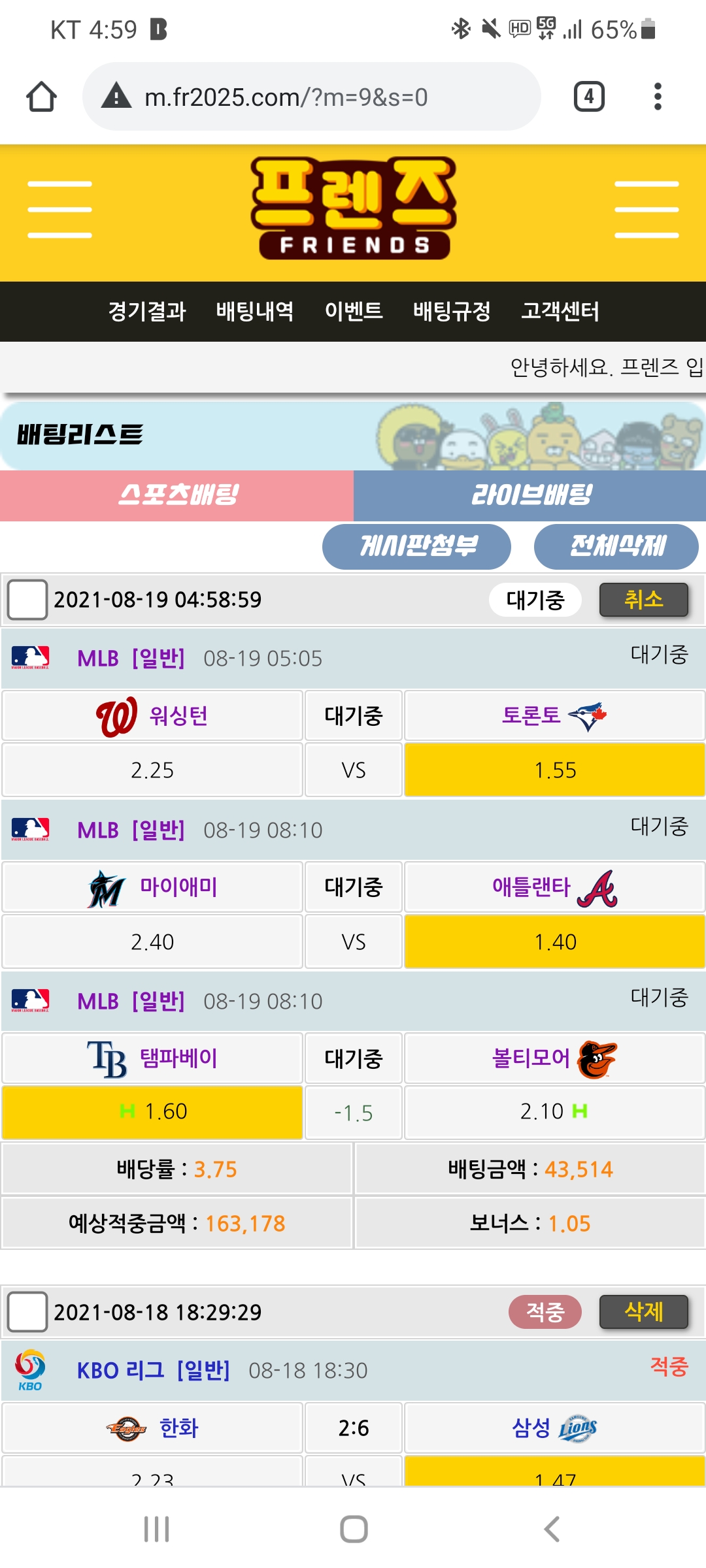Tap the 게시판첨부 button
Screen dimensions: 706x1568
(x=416, y=546)
